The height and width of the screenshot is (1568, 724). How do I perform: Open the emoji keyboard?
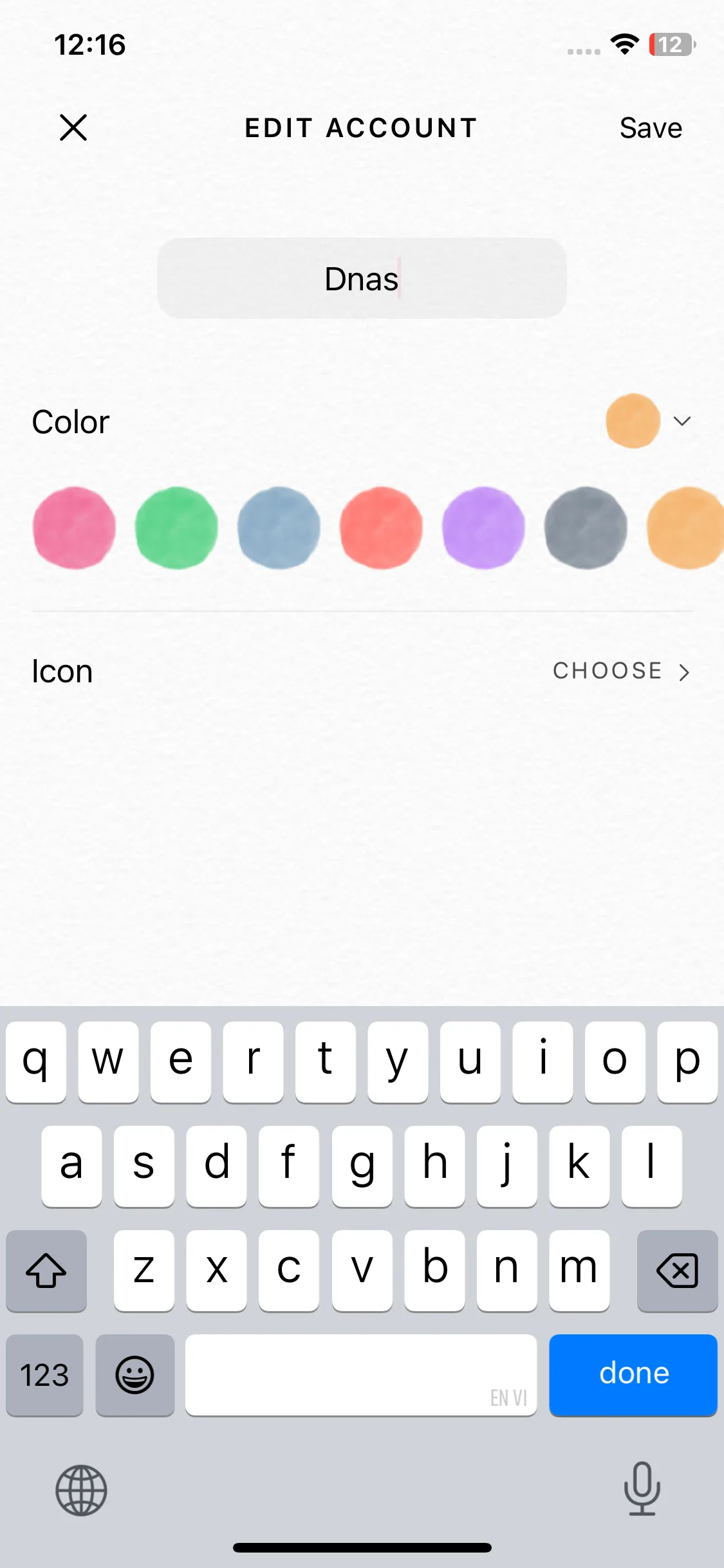(x=135, y=1375)
